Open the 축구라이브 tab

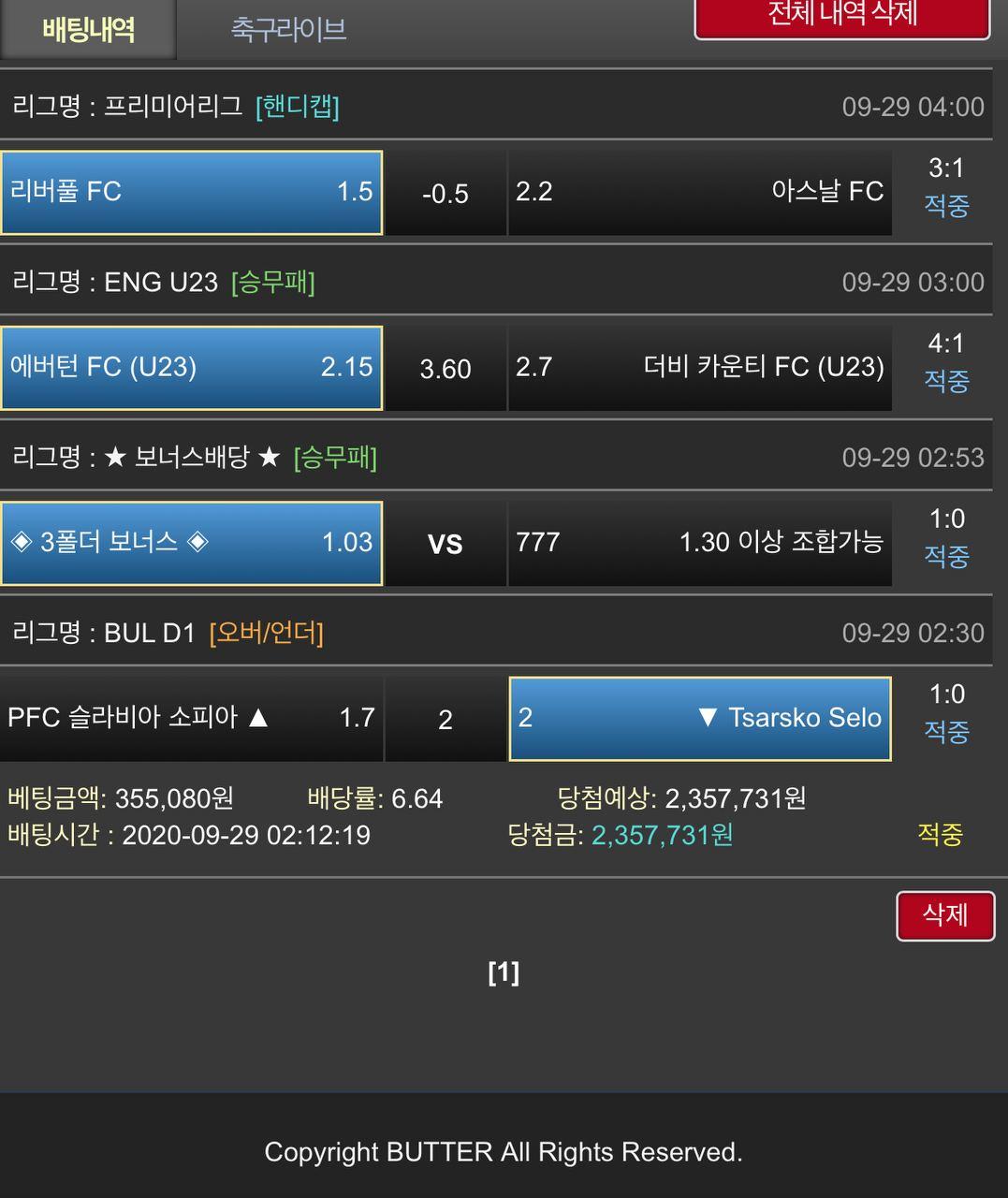288,29
